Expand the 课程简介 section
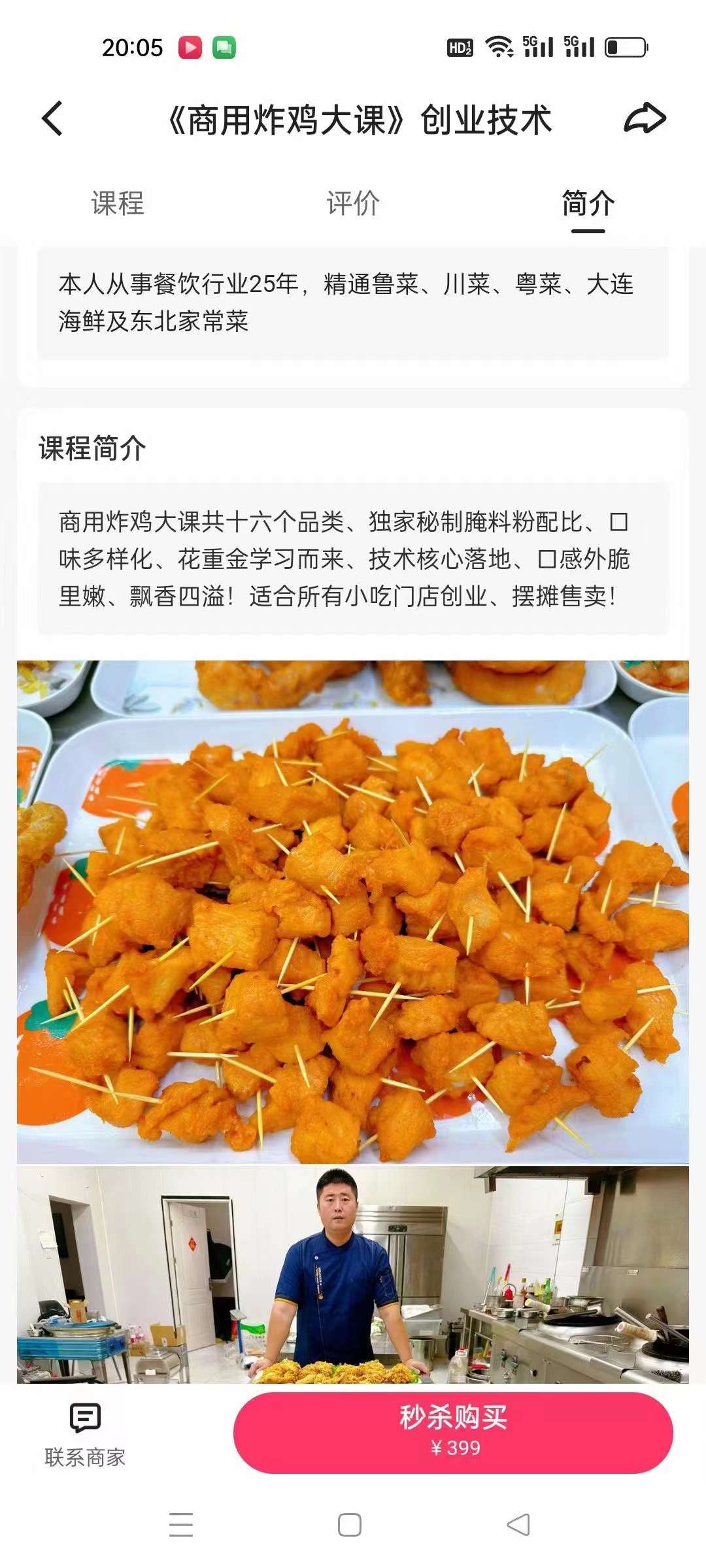The image size is (706, 1568). pos(92,449)
